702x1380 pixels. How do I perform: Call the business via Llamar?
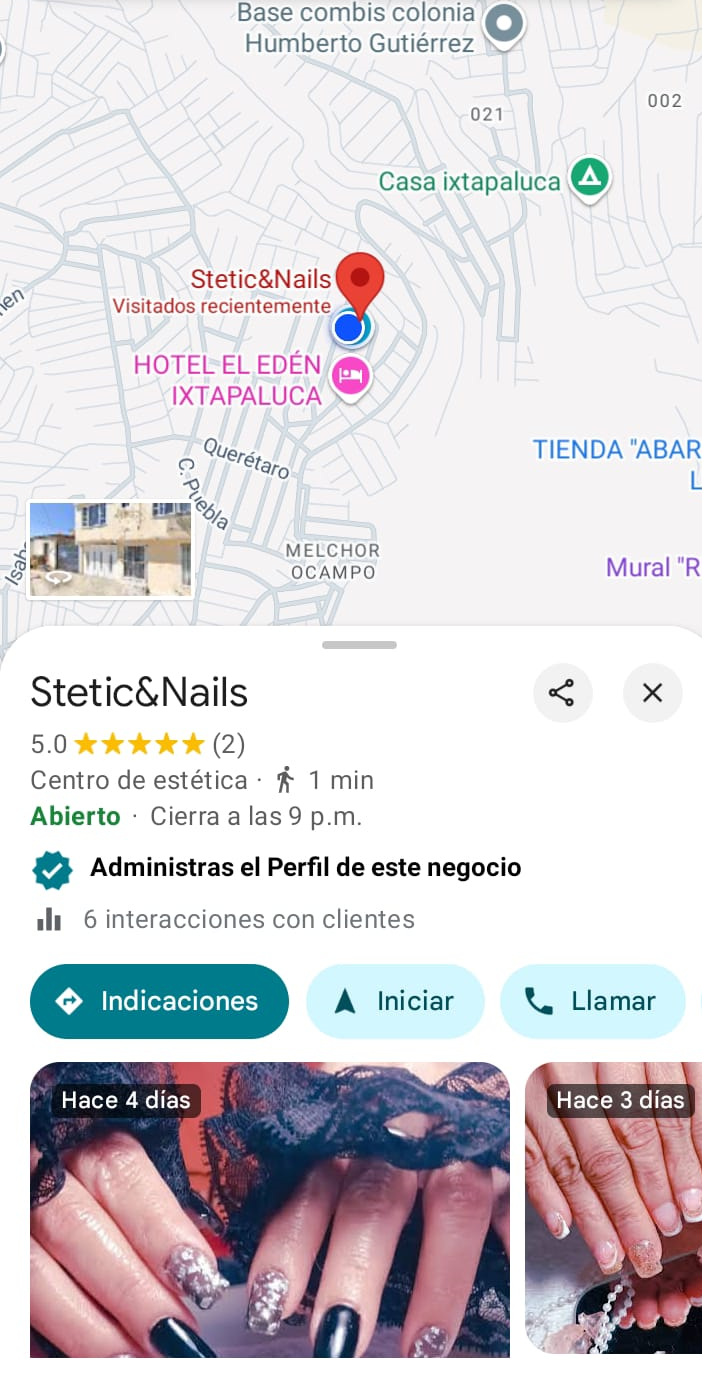point(592,1001)
